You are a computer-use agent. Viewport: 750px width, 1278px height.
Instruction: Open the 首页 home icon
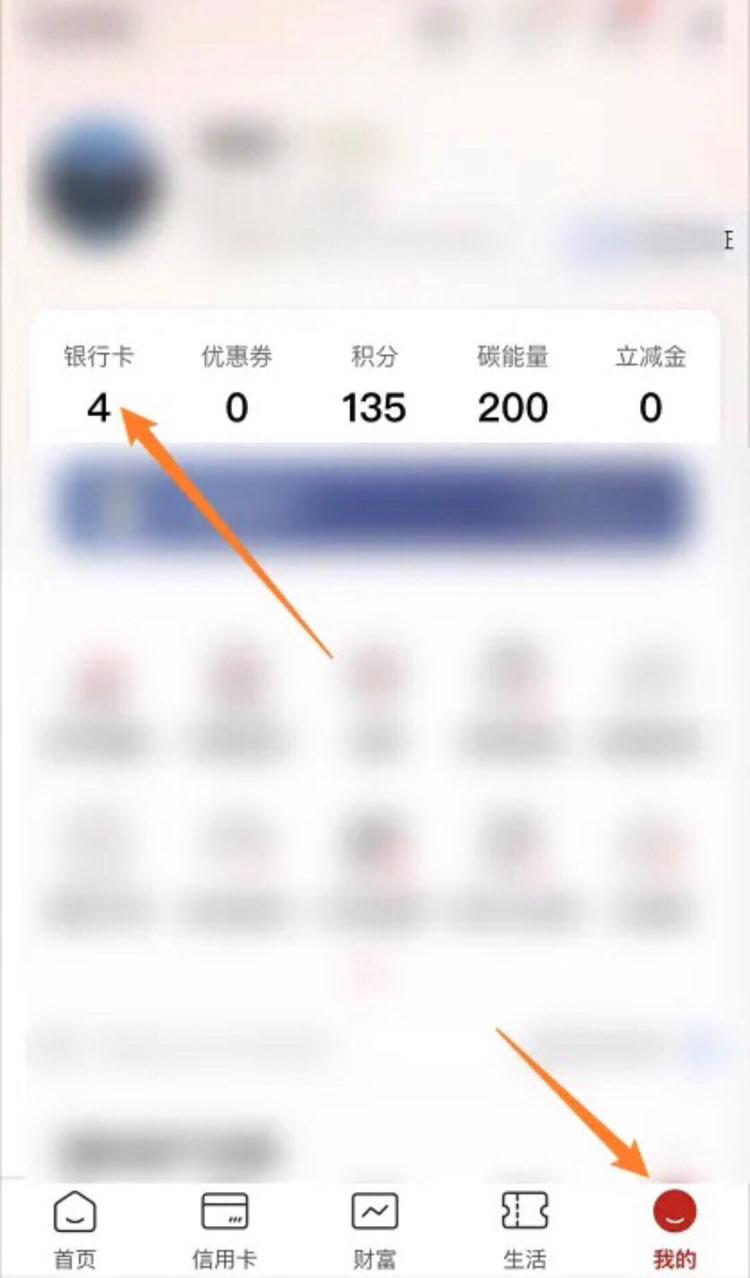tap(75, 1211)
